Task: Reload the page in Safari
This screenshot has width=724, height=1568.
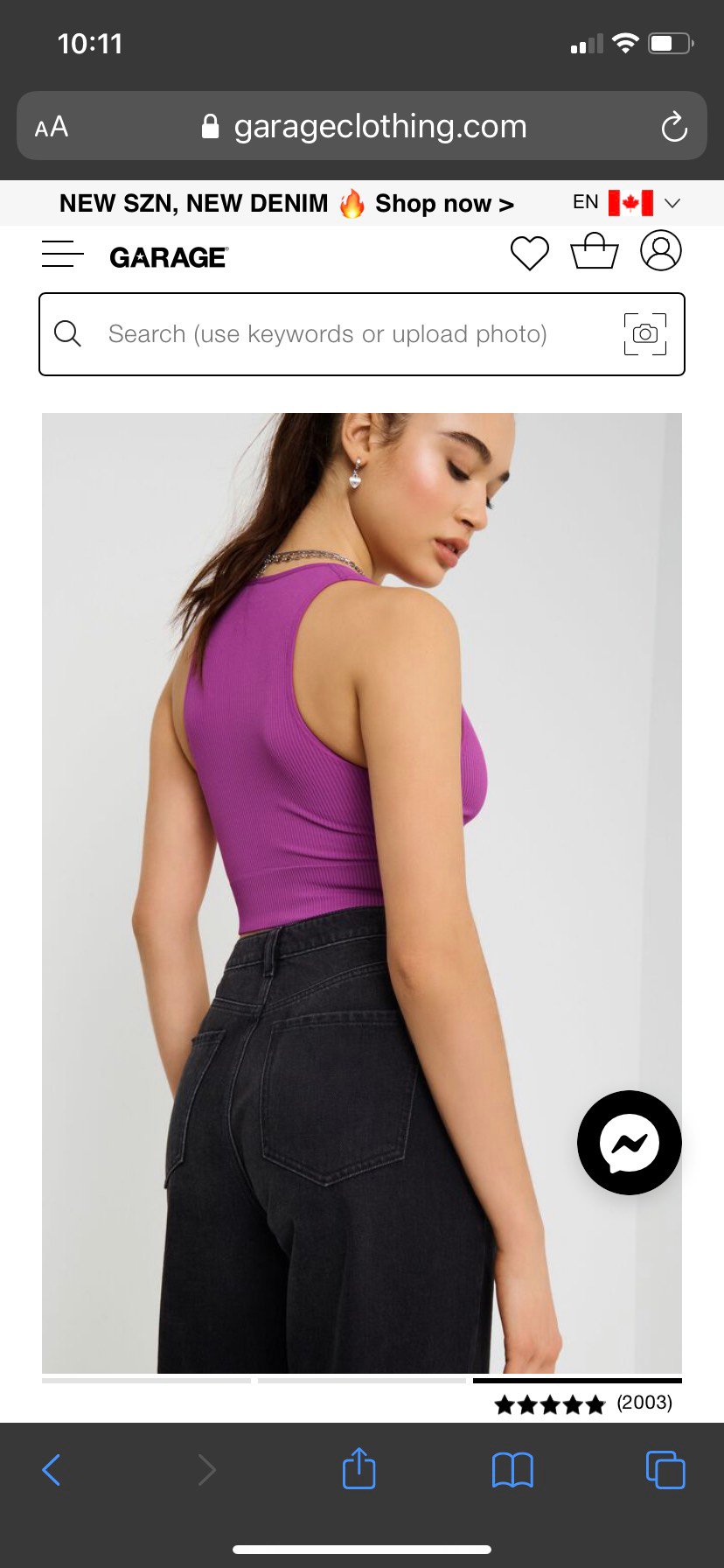Action: pos(674,128)
